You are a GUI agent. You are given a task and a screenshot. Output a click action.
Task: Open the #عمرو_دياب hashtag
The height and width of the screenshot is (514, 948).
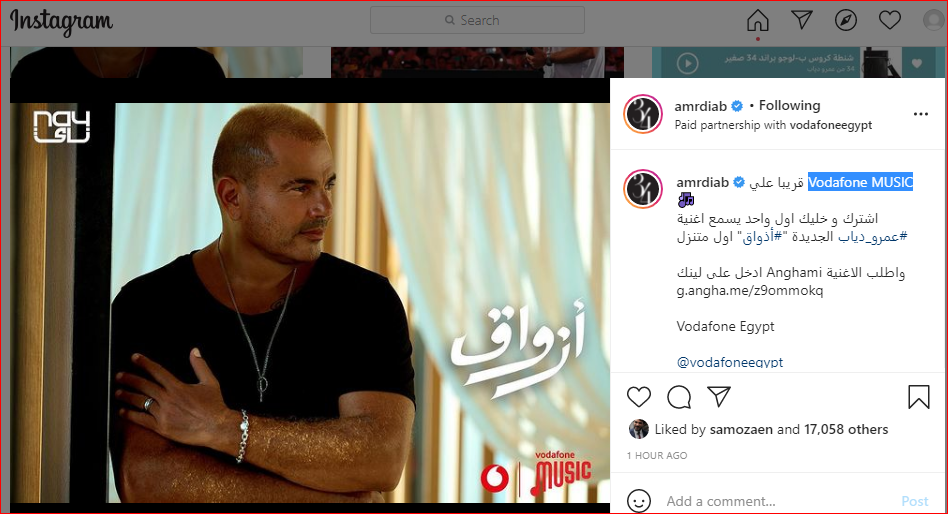point(873,236)
